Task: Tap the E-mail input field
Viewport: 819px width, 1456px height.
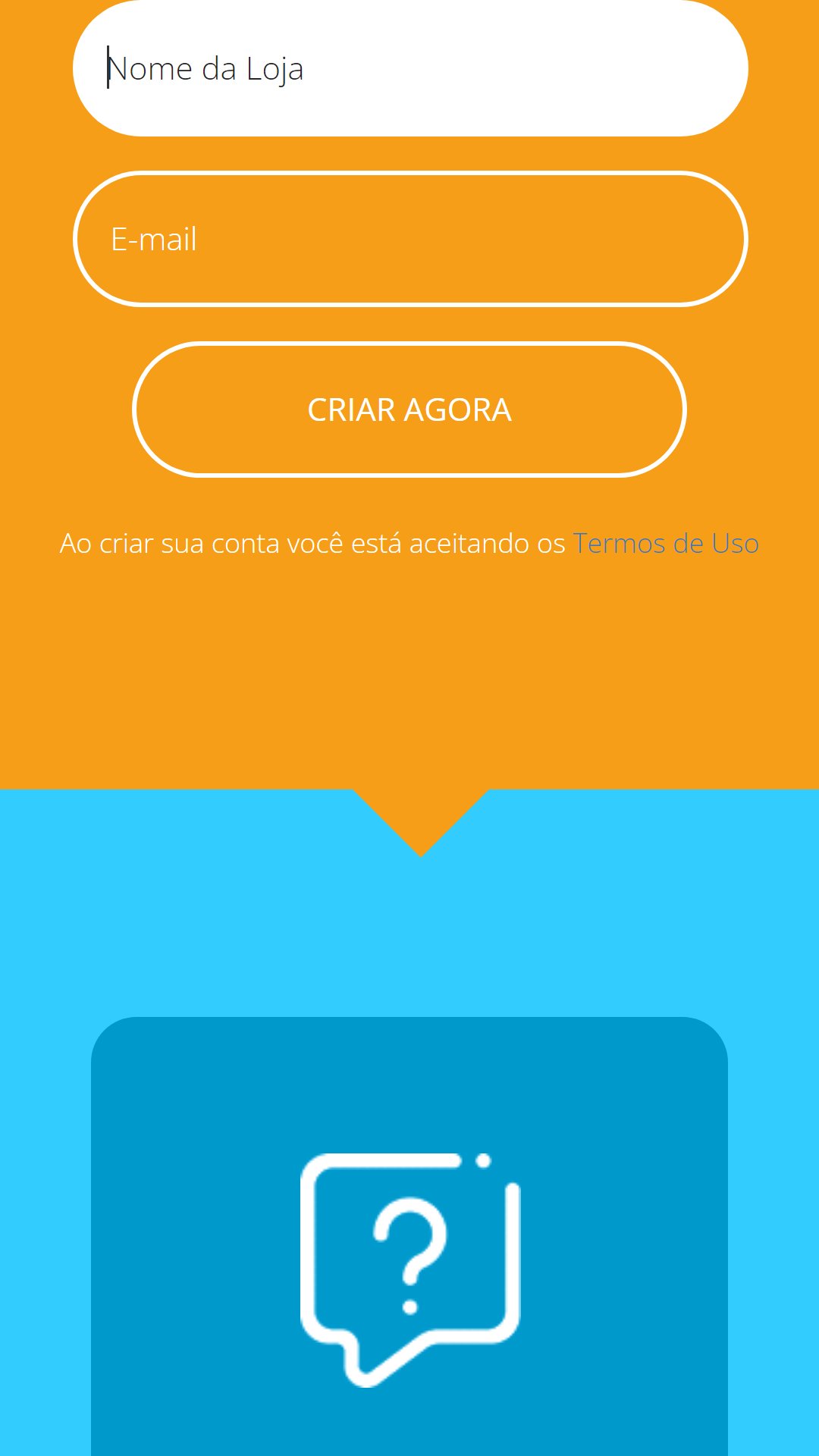Action: [x=409, y=239]
